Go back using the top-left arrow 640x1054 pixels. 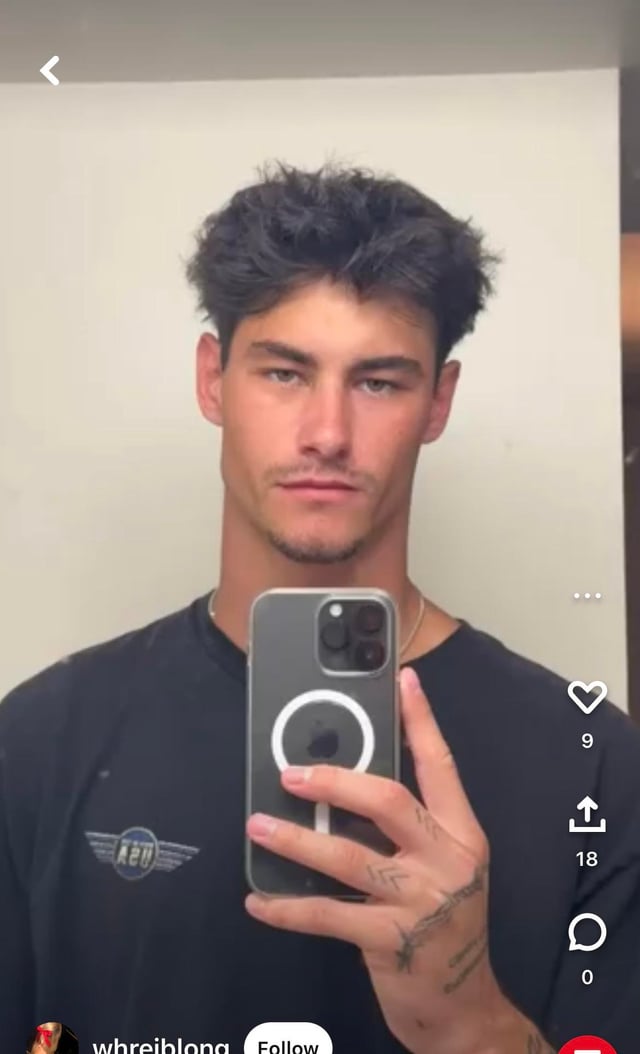coord(50,70)
